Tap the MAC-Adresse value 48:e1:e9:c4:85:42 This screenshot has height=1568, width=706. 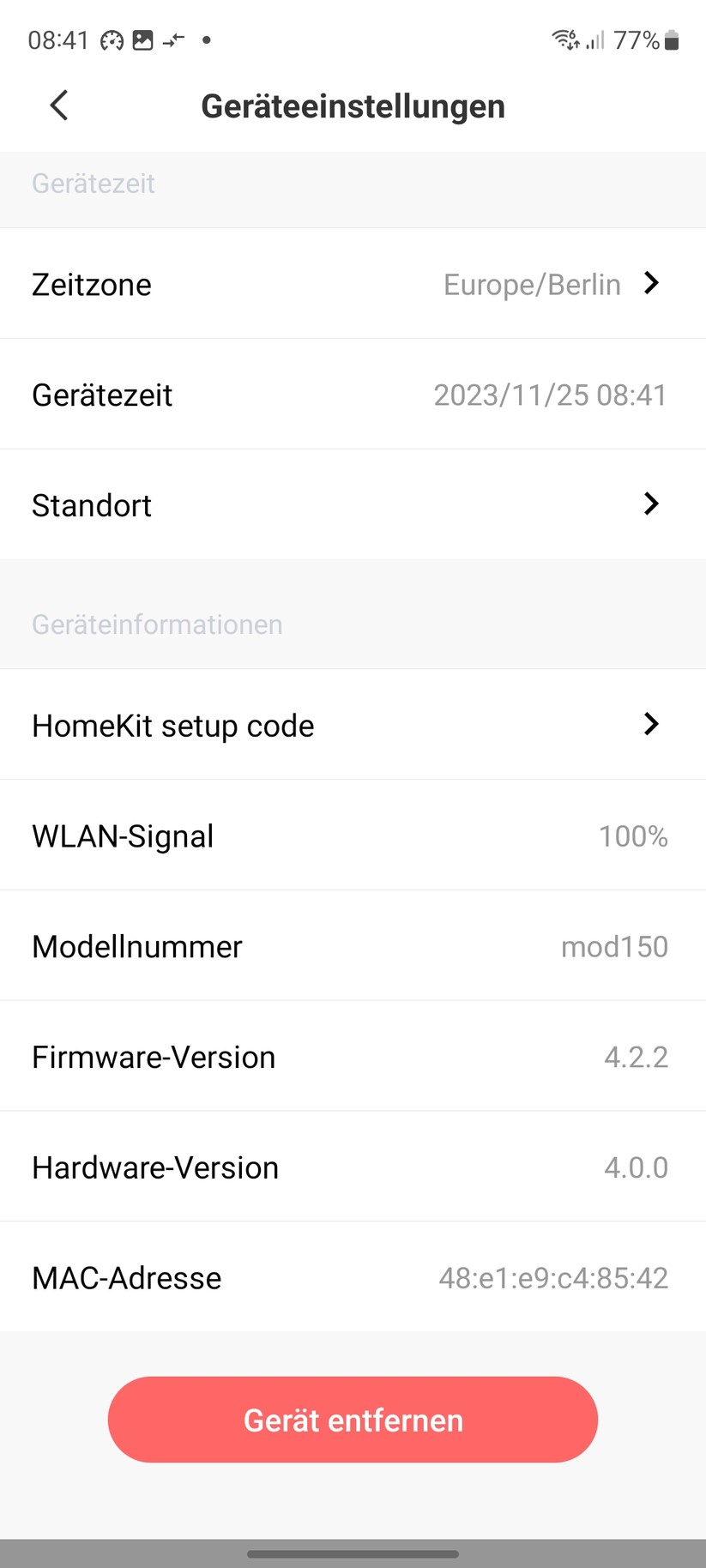[552, 1277]
